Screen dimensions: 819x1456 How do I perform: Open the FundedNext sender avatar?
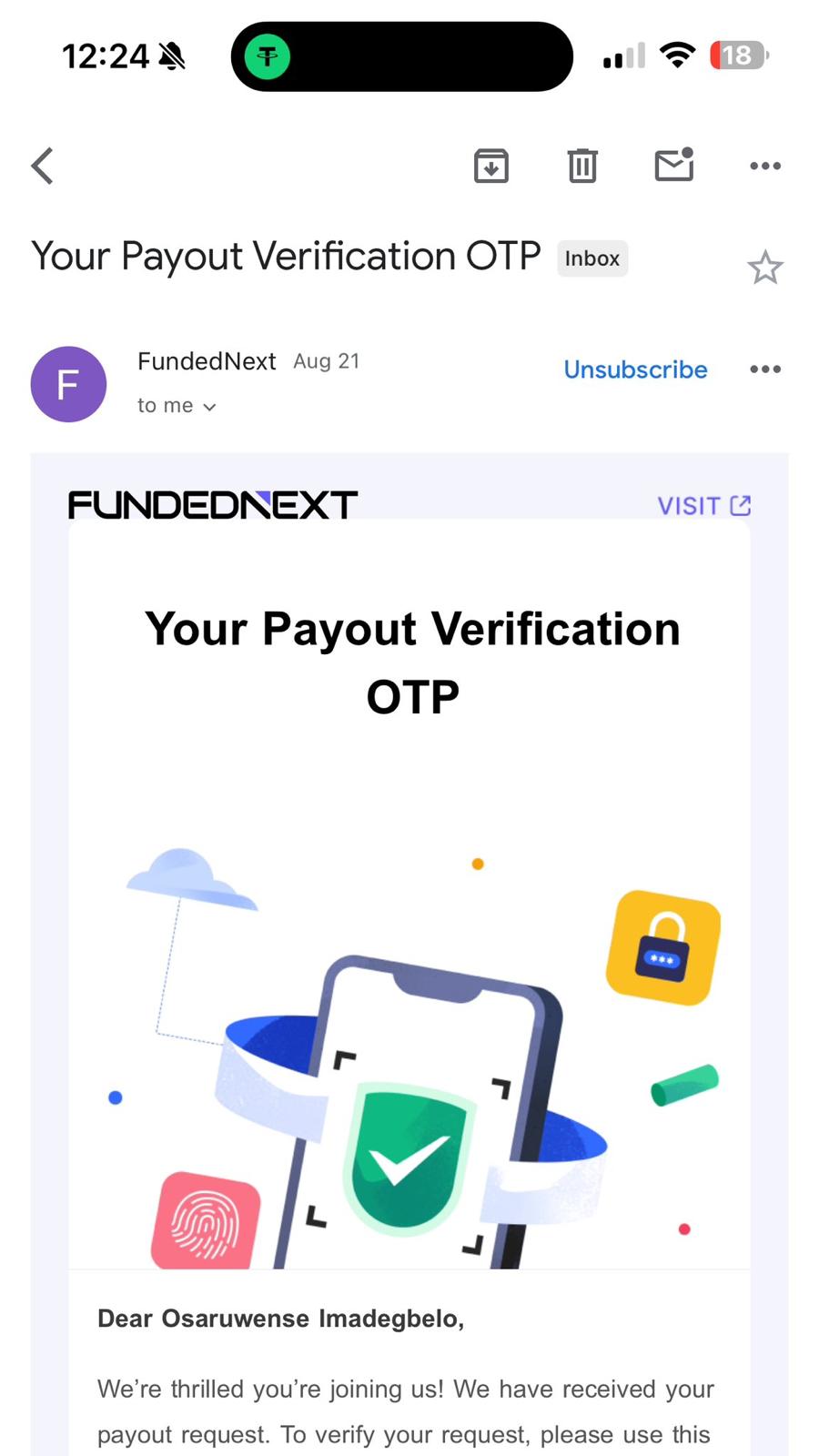pos(68,384)
